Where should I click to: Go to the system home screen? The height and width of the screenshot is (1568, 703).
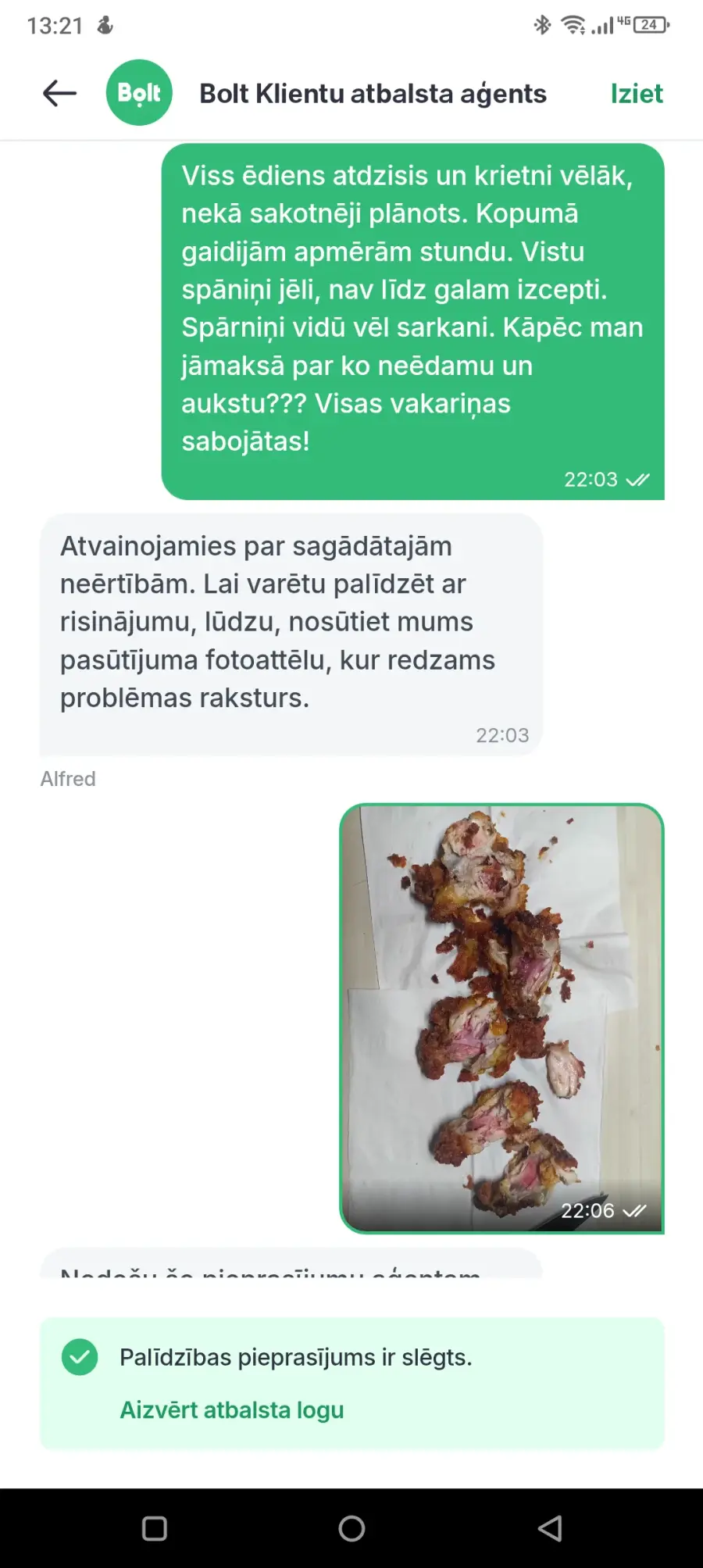351,1528
